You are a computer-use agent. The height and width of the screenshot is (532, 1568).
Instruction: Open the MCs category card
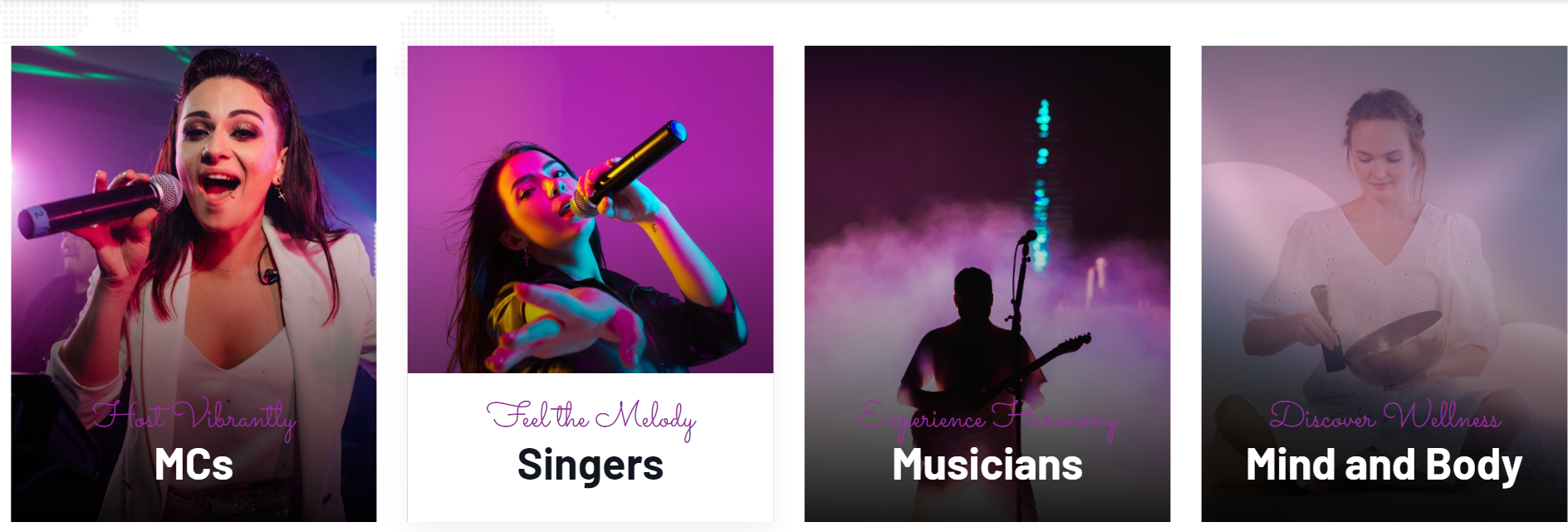[x=194, y=464]
